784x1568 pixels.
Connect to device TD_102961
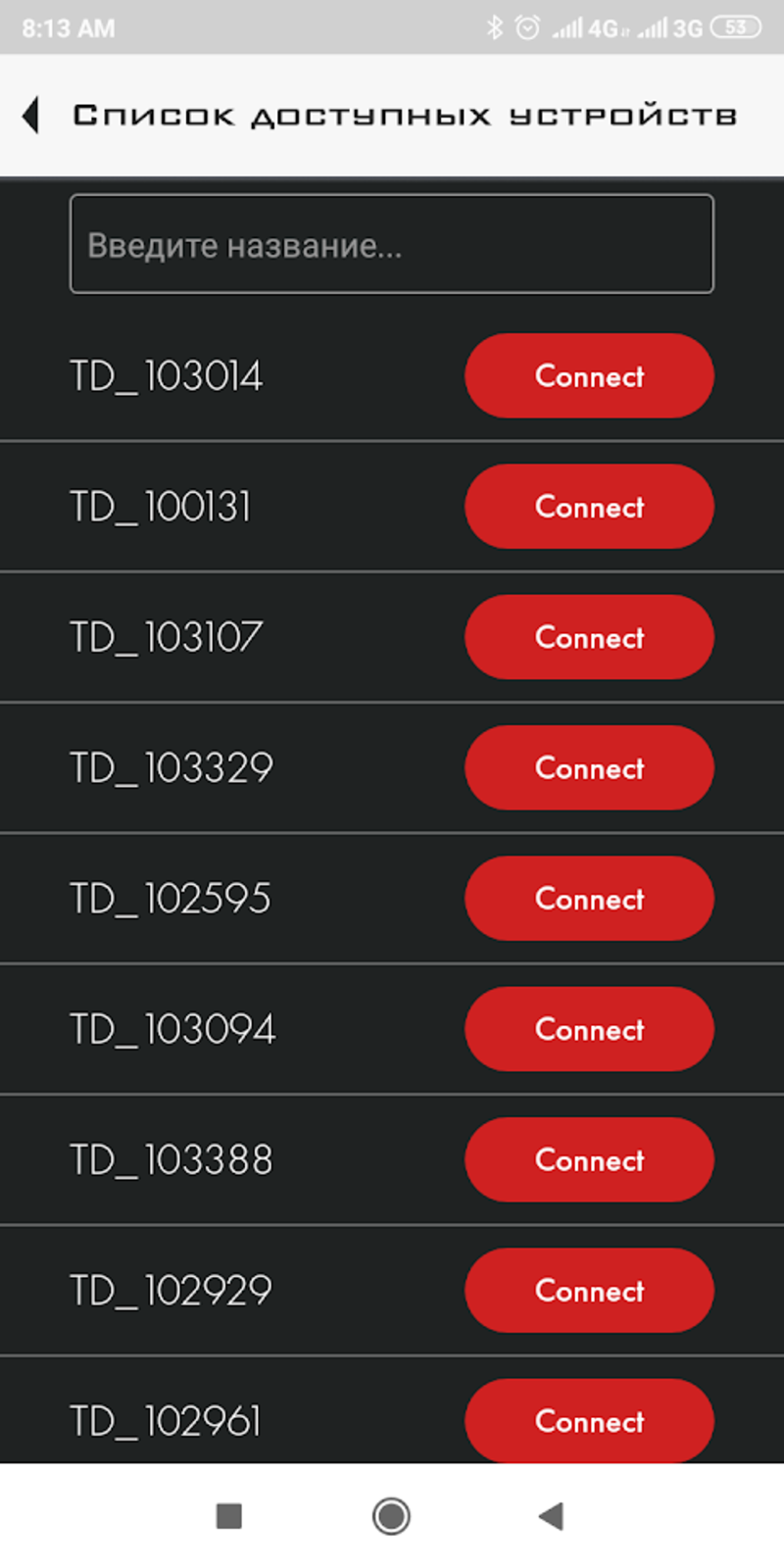click(x=589, y=1420)
